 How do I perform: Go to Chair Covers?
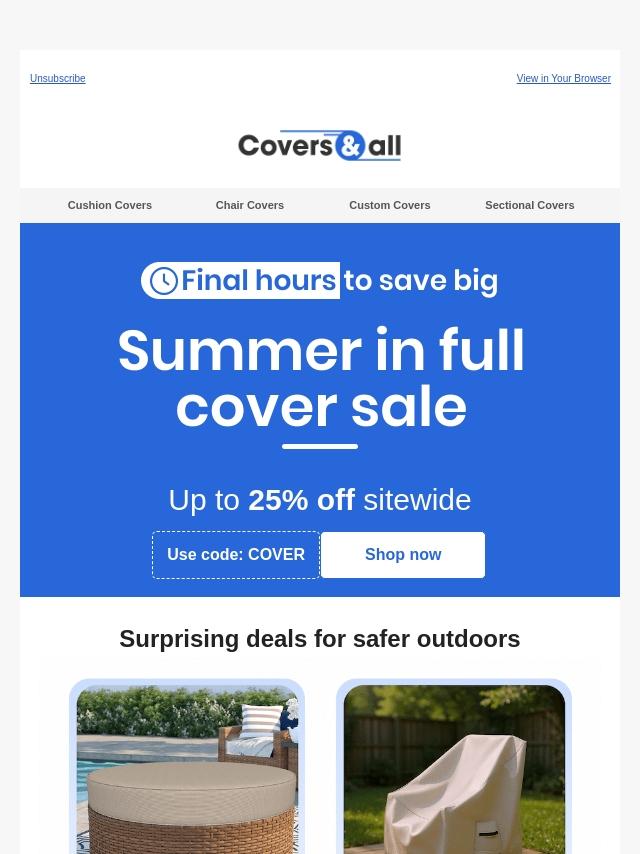click(x=250, y=205)
